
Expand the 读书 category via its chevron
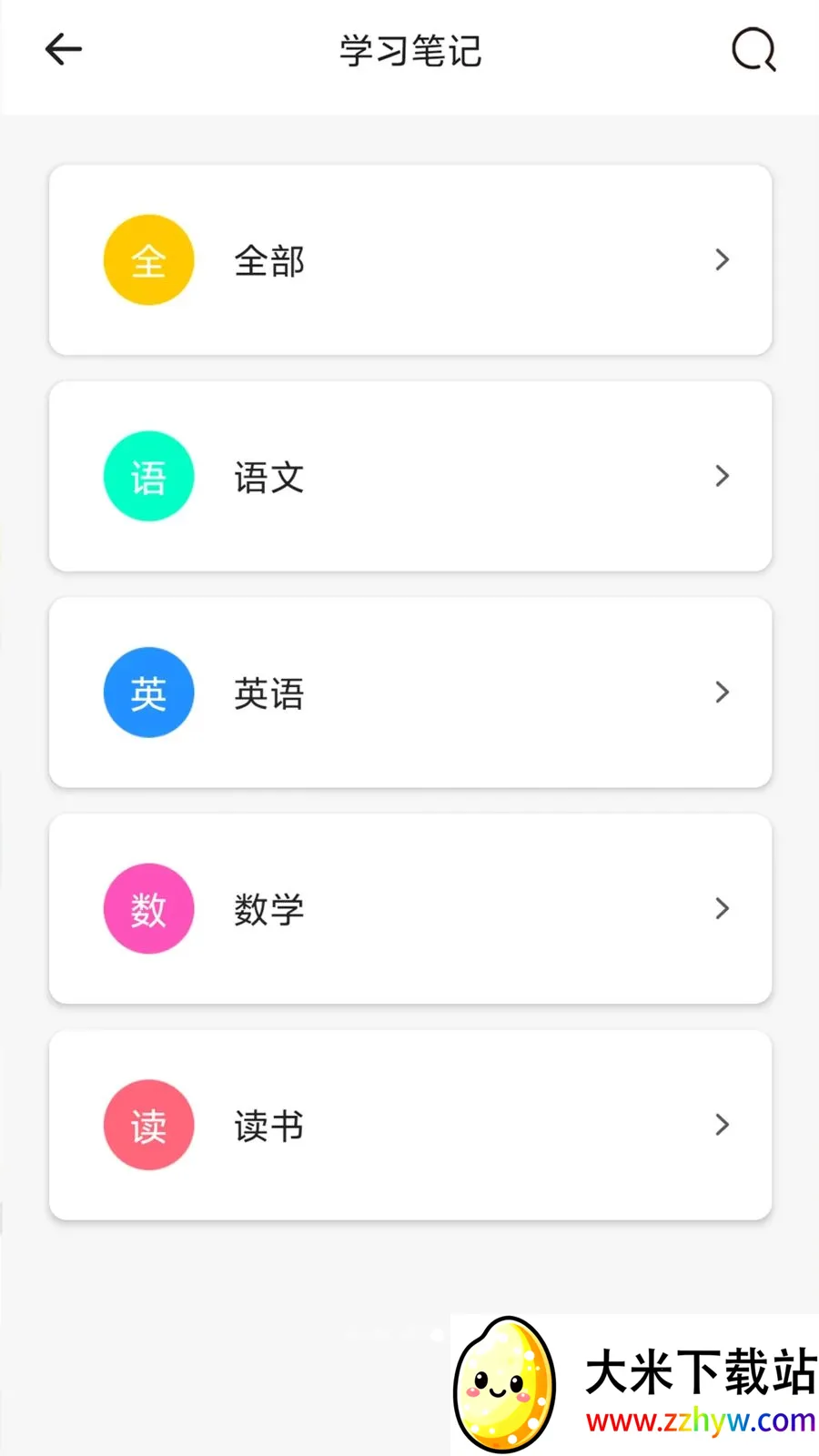click(x=722, y=1125)
